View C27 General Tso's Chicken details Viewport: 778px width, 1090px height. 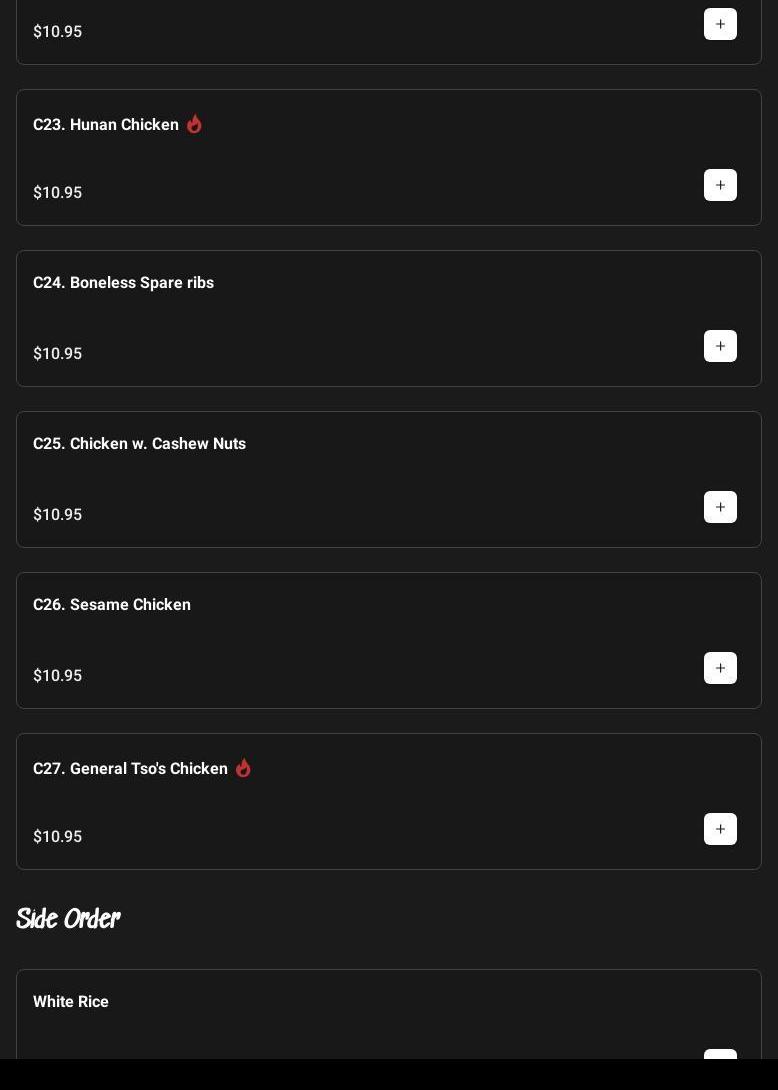point(130,769)
